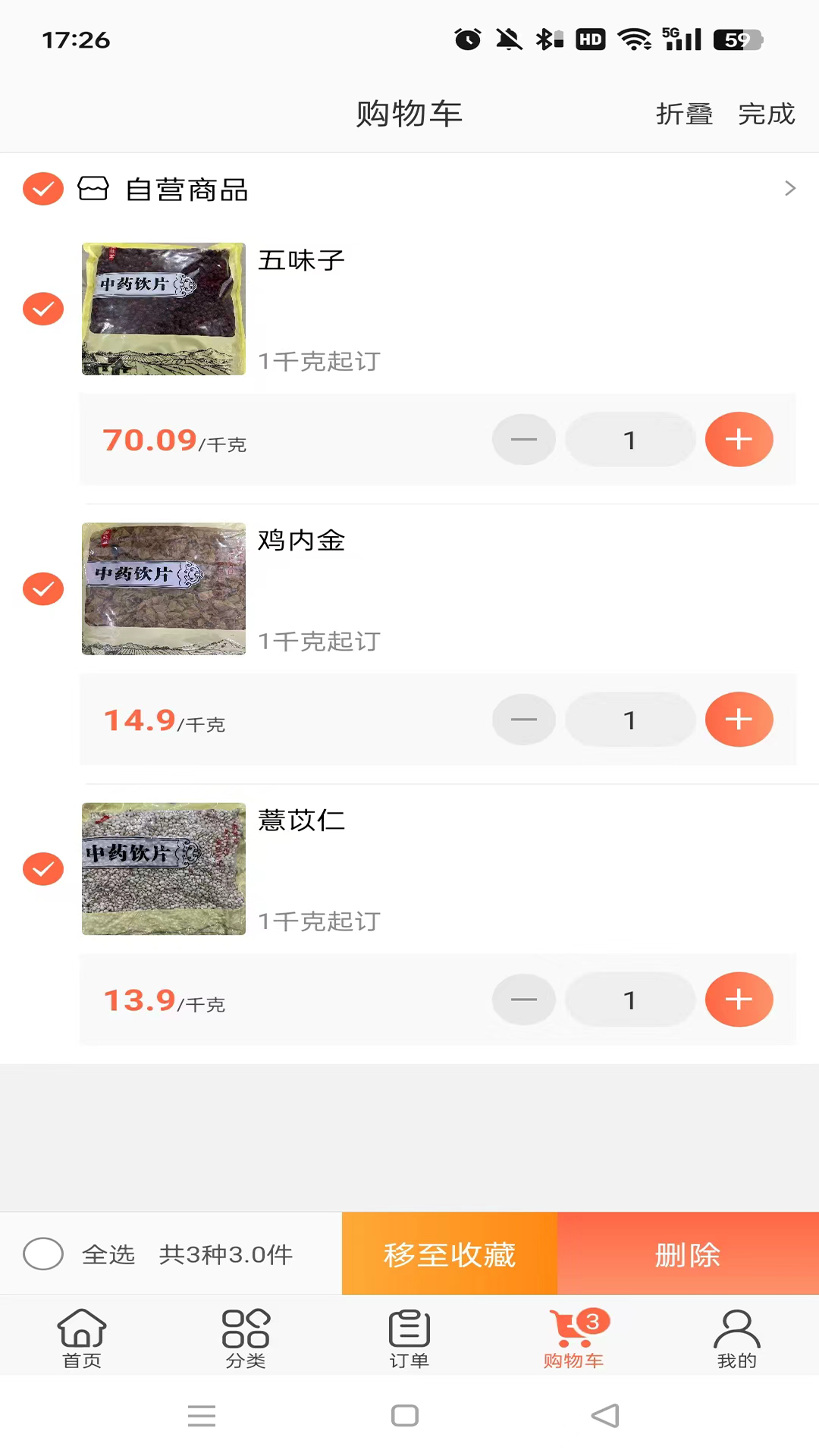Enable the 全选 select-all toggle
Viewport: 819px width, 1456px height.
pos(43,1254)
